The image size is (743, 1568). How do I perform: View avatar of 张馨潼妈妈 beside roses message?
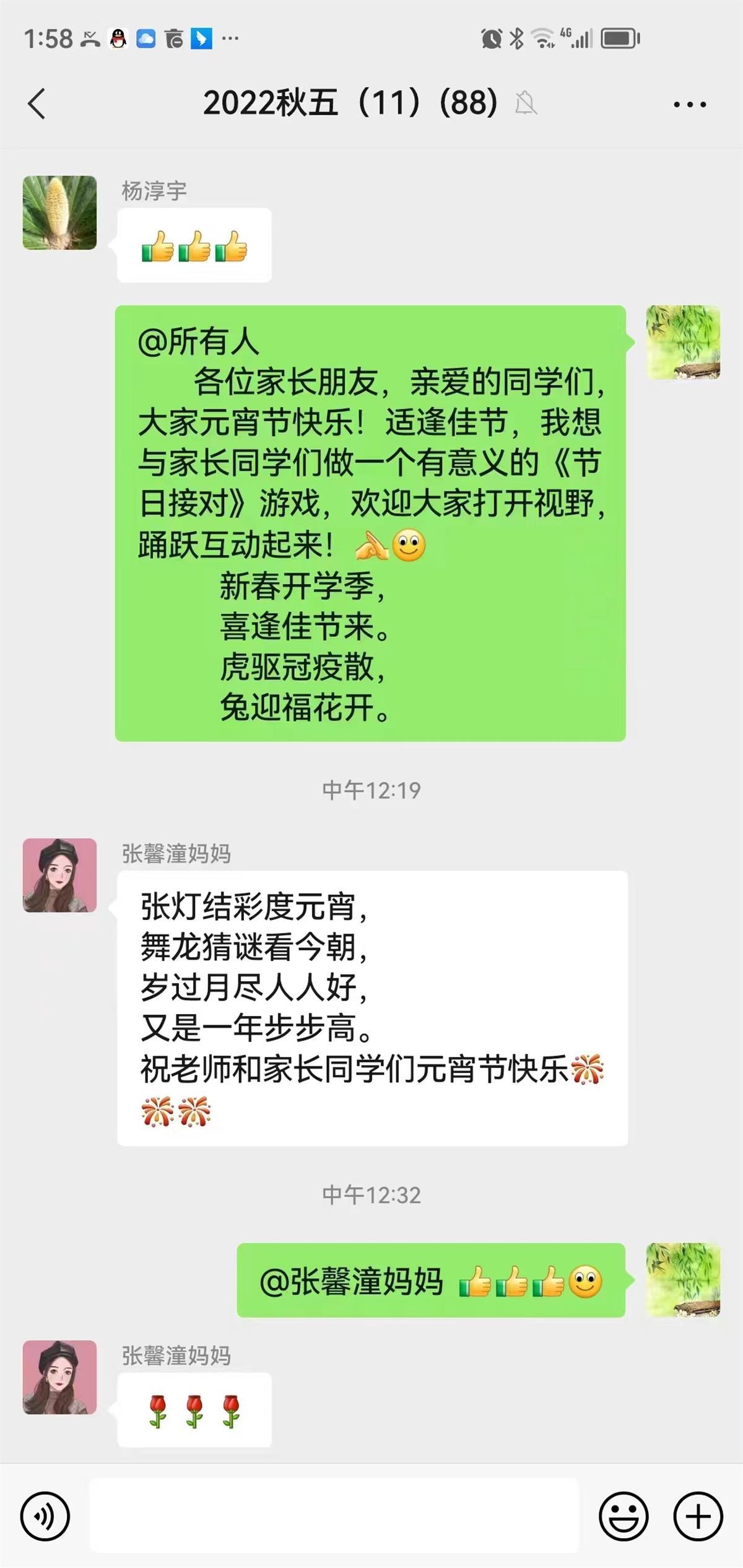pos(59,1377)
